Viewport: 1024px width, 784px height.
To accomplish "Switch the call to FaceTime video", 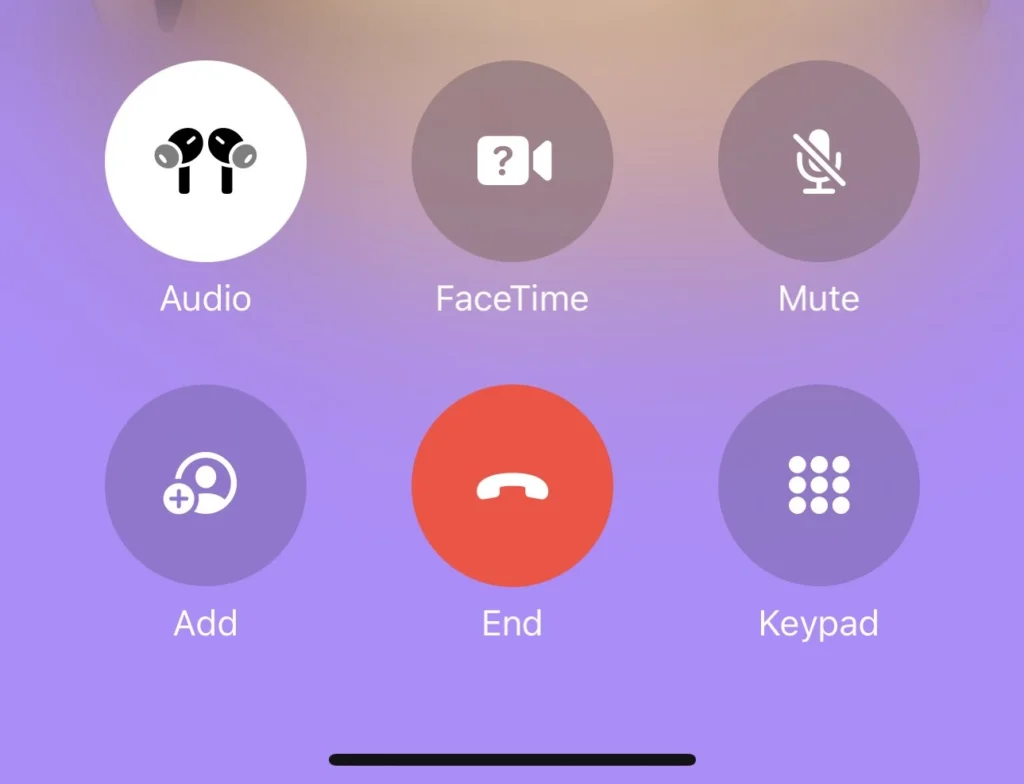I will coord(512,161).
